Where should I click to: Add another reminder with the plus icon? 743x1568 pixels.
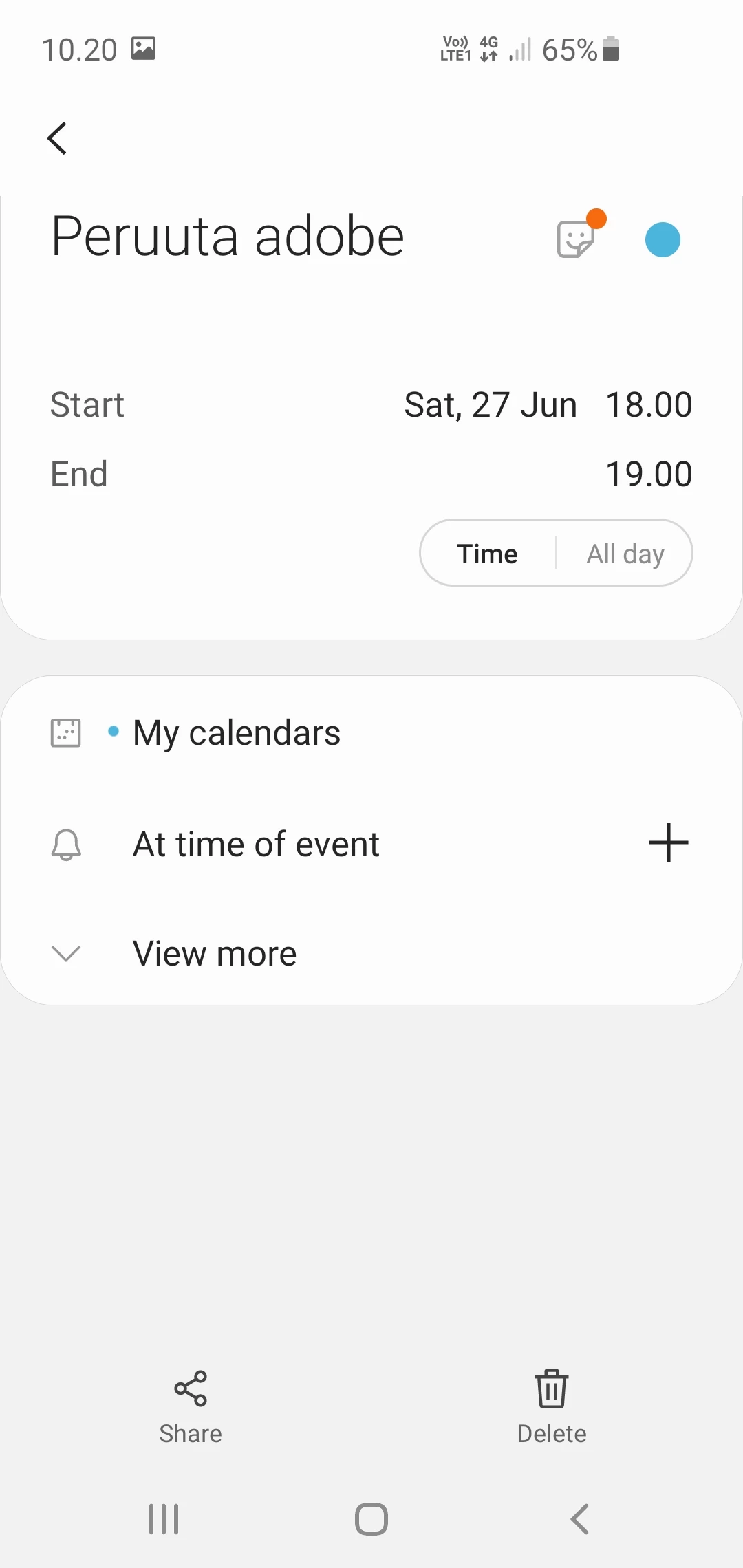[668, 842]
